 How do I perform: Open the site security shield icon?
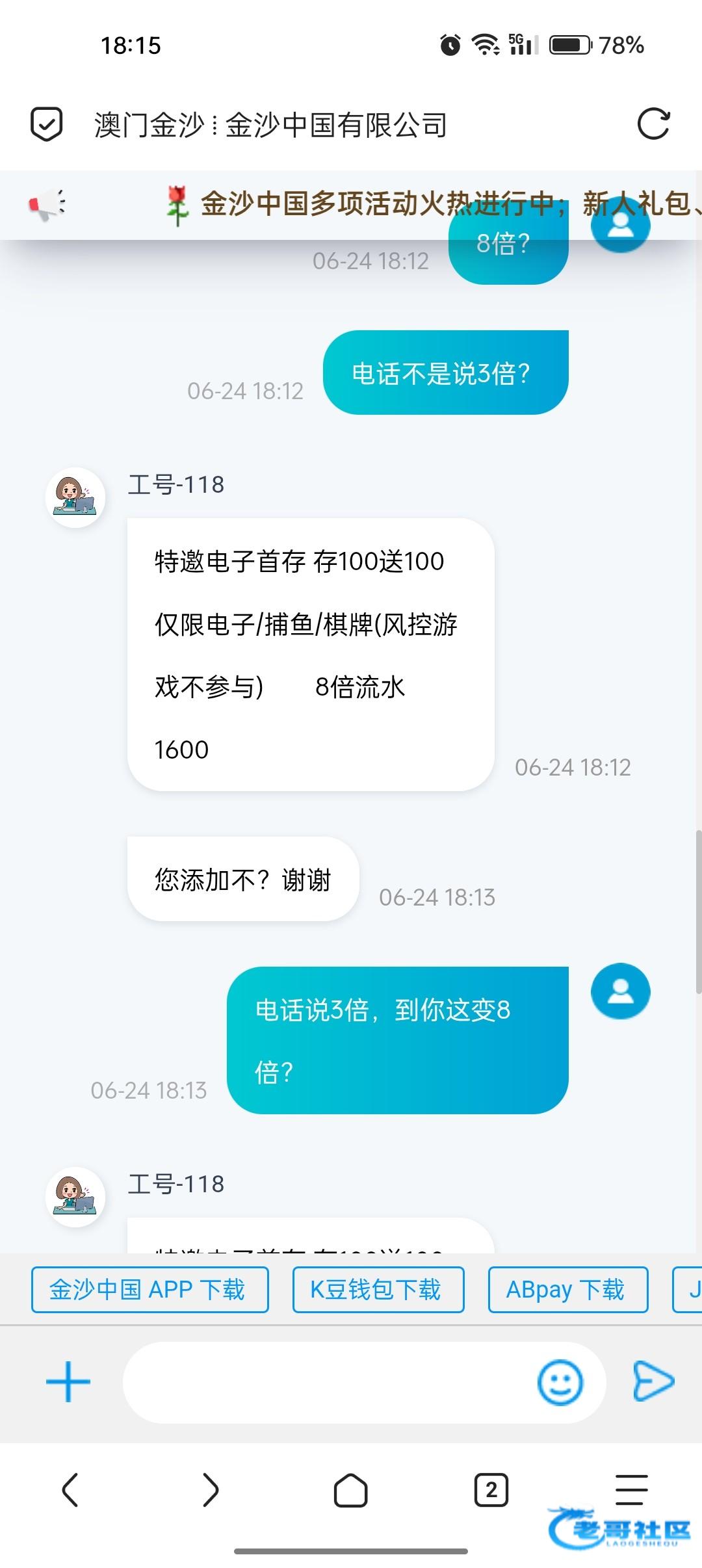click(47, 124)
